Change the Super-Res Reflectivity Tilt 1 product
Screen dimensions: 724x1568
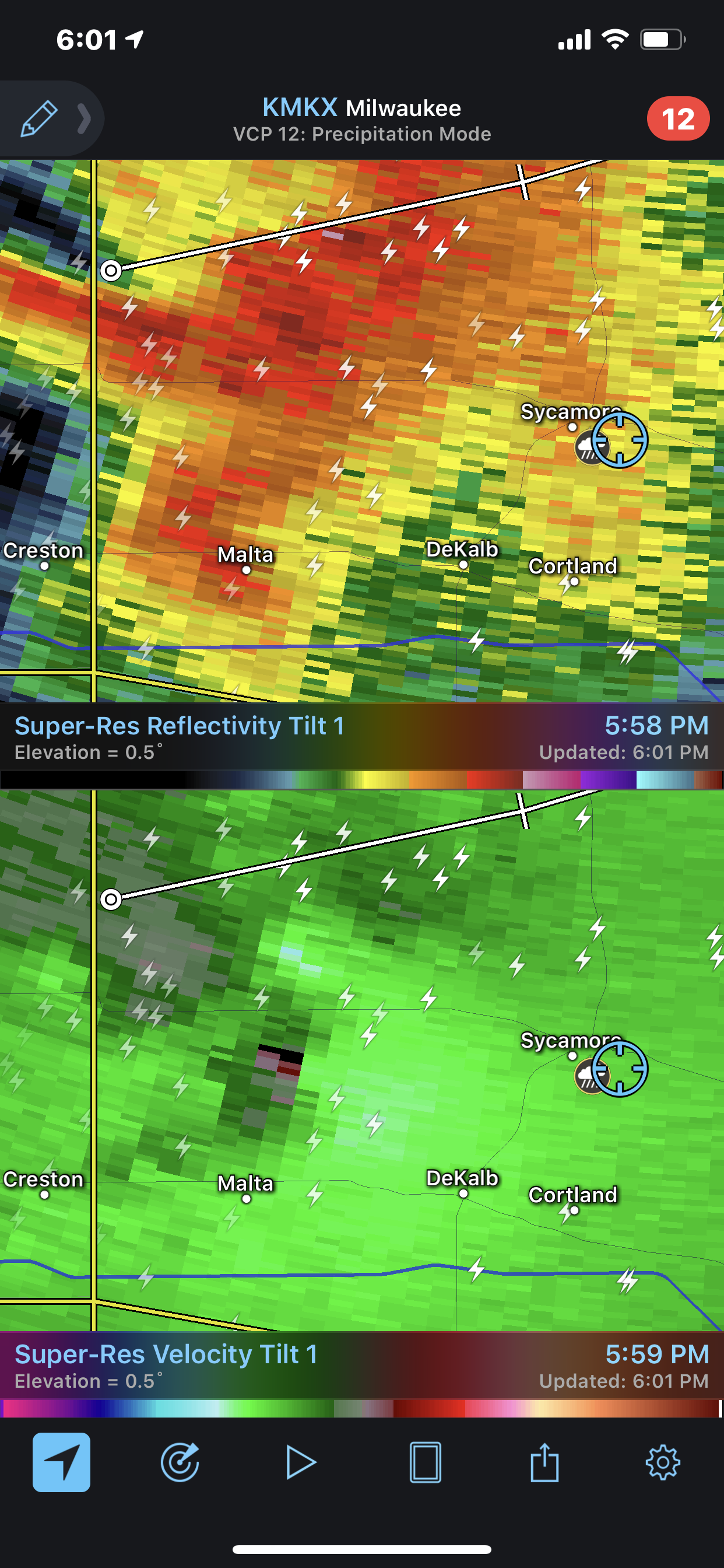[180, 726]
